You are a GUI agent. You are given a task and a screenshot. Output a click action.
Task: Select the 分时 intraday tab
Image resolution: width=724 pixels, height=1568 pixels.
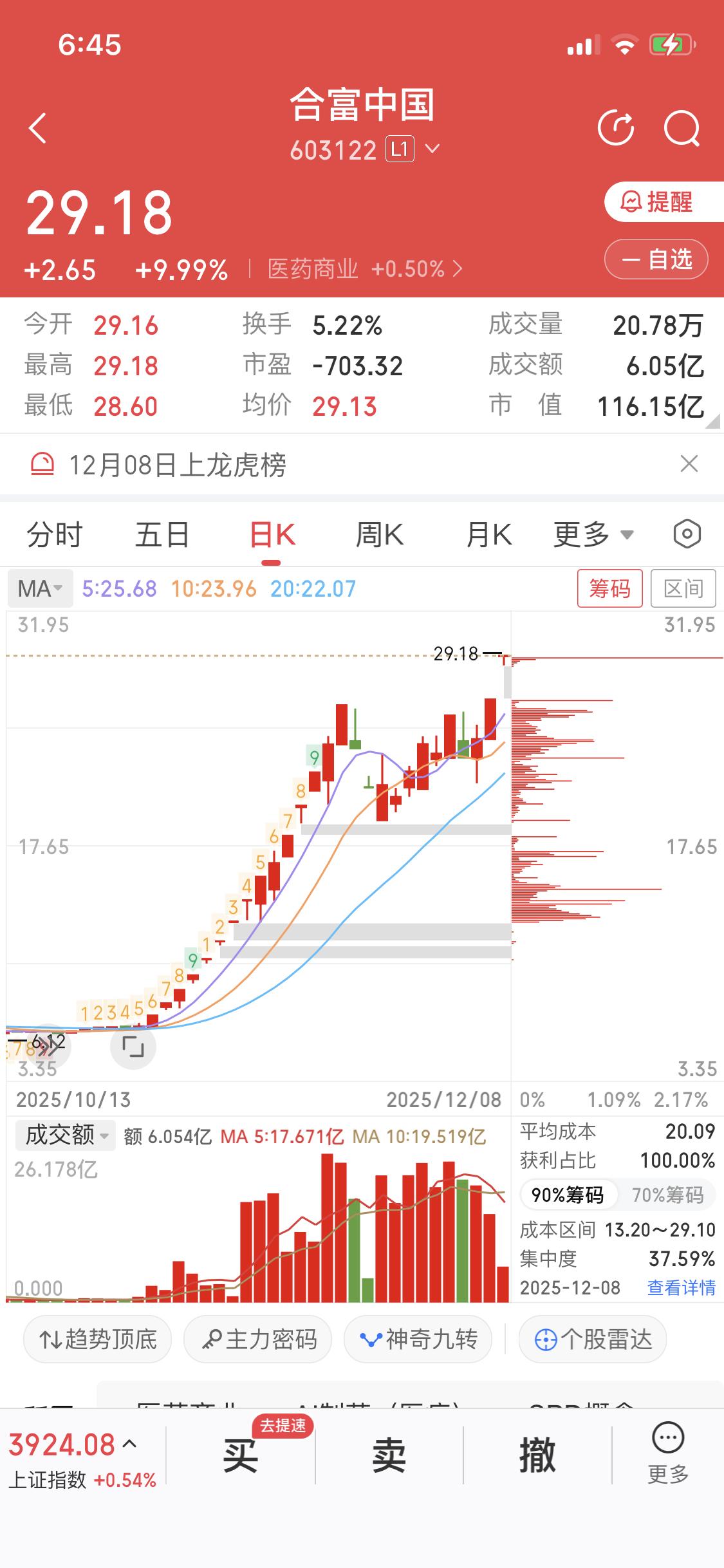point(54,534)
